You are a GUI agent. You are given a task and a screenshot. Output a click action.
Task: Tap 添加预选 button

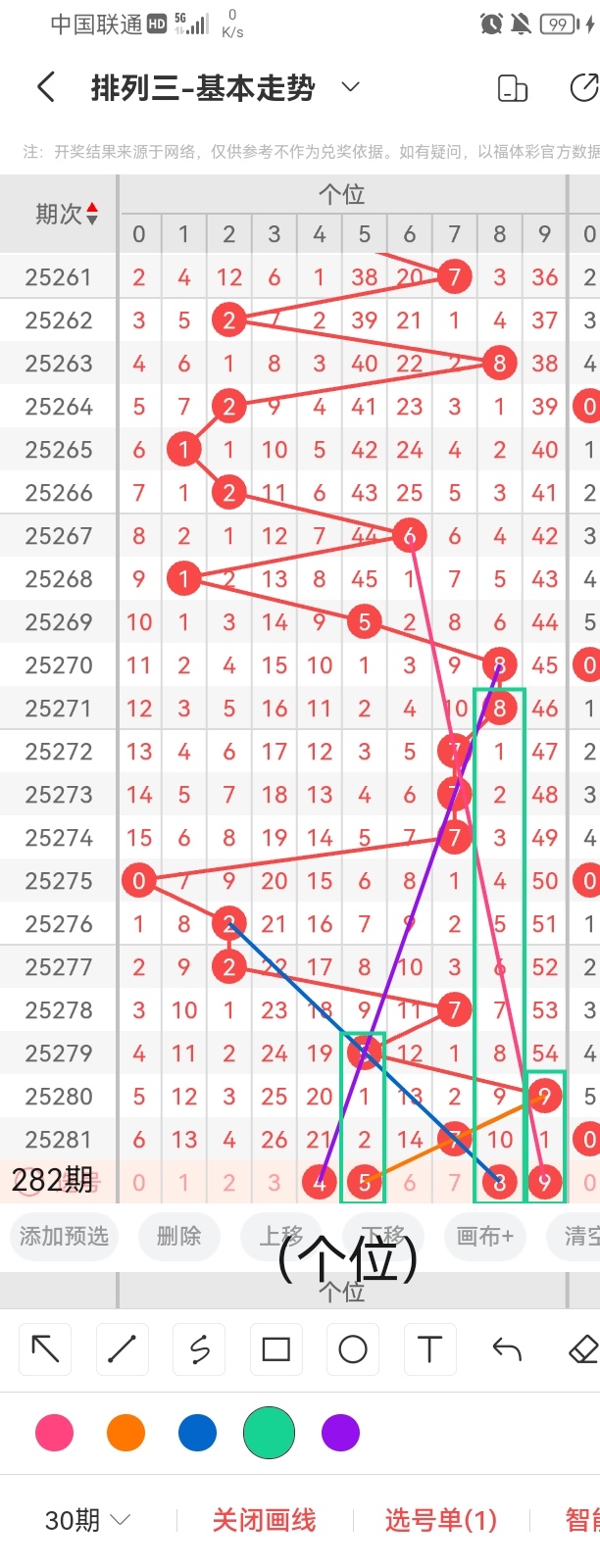[64, 1236]
